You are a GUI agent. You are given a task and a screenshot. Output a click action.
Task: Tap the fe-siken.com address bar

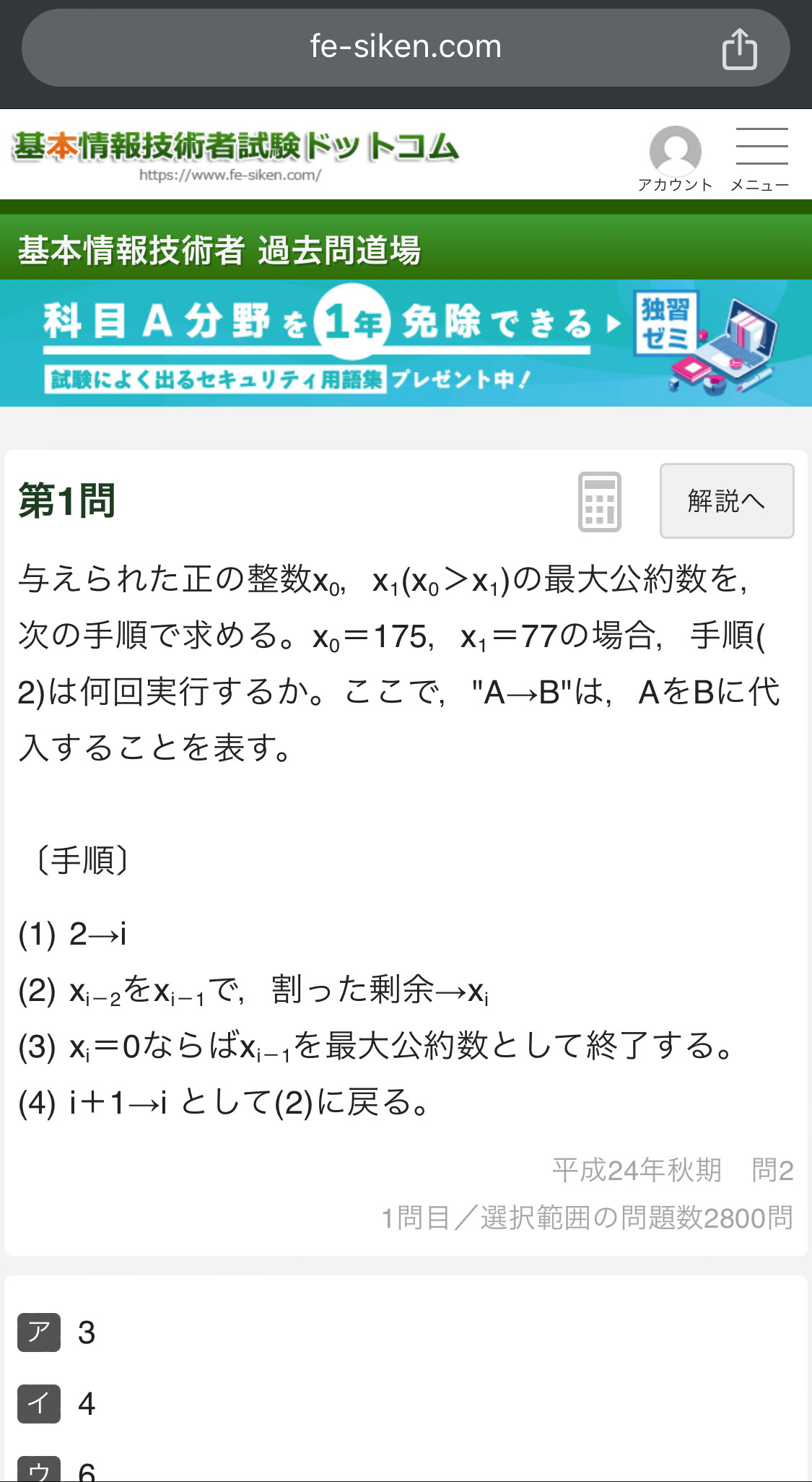pos(404,48)
